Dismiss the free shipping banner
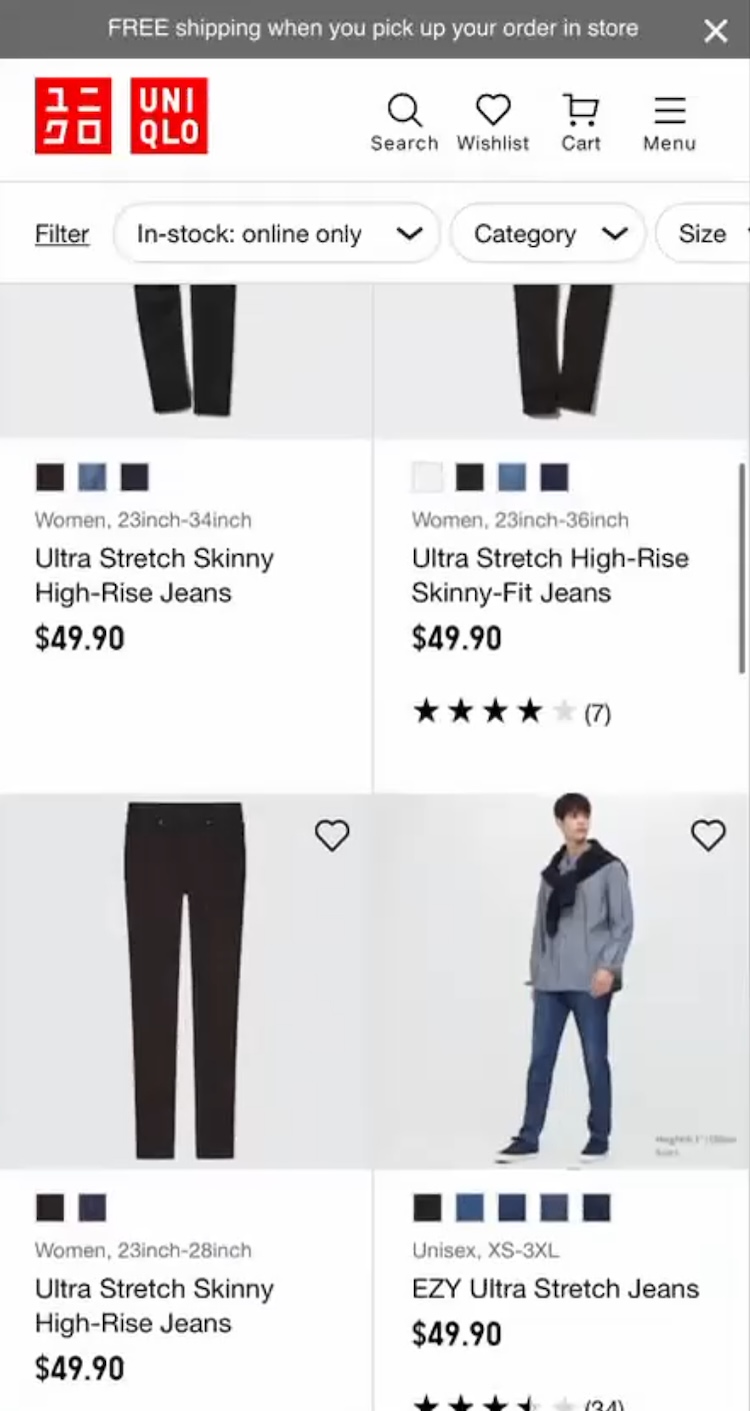The image size is (750, 1411). pos(715,31)
